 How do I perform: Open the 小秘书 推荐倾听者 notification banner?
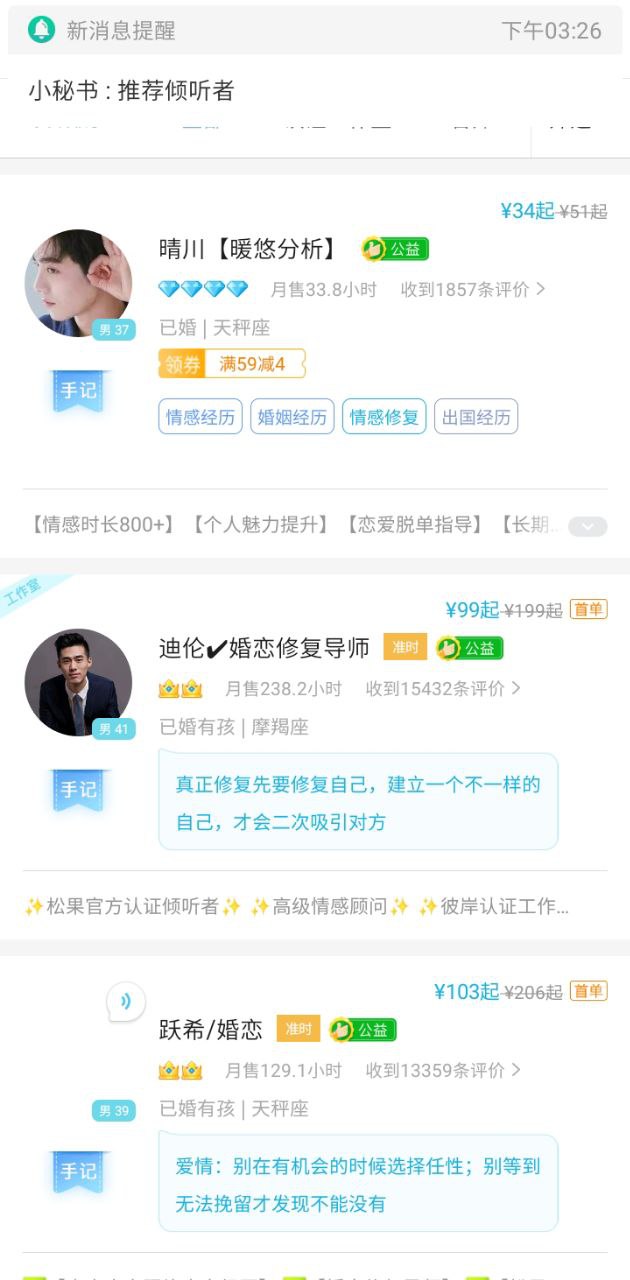coord(315,90)
